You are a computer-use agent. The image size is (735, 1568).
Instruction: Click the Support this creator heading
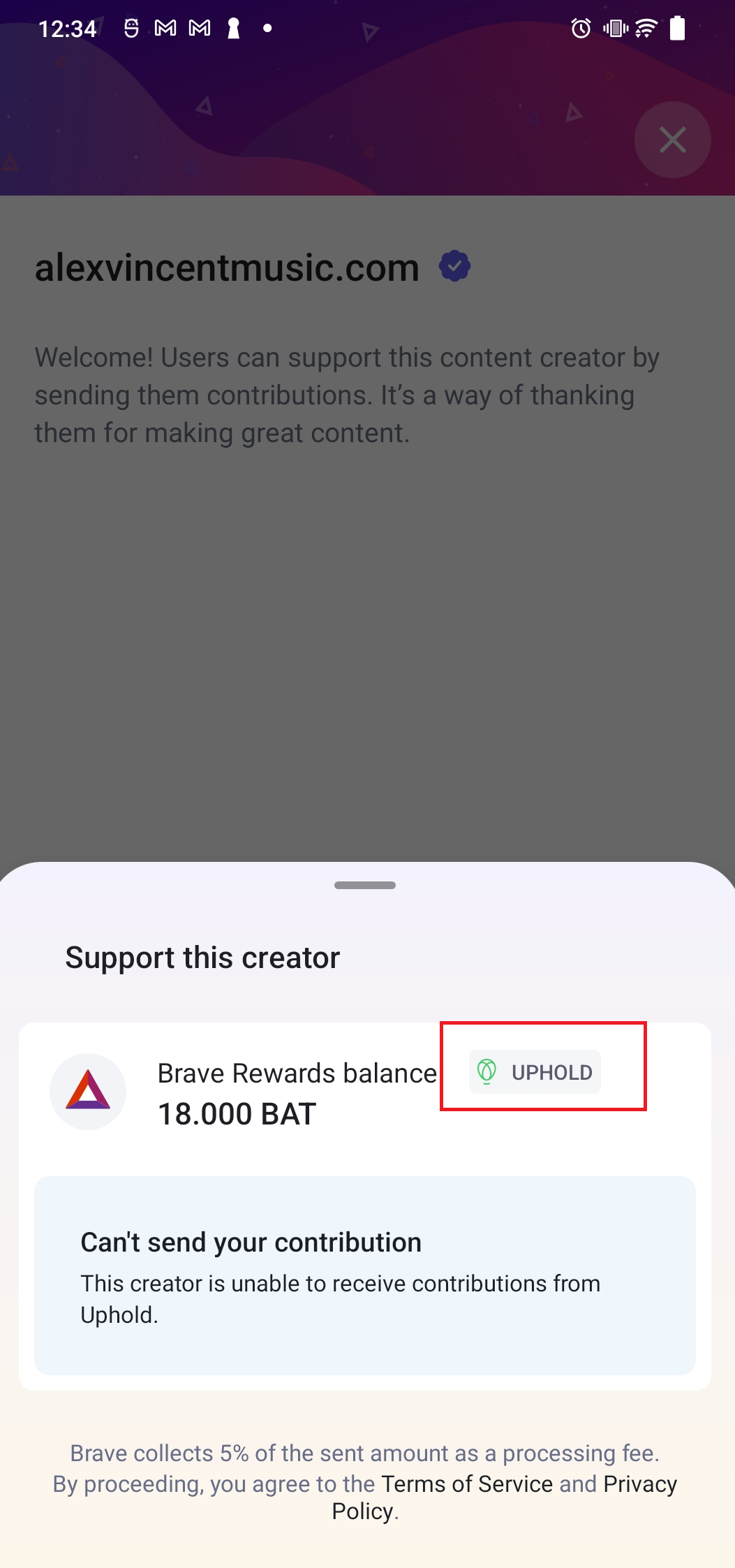pyautogui.click(x=202, y=957)
